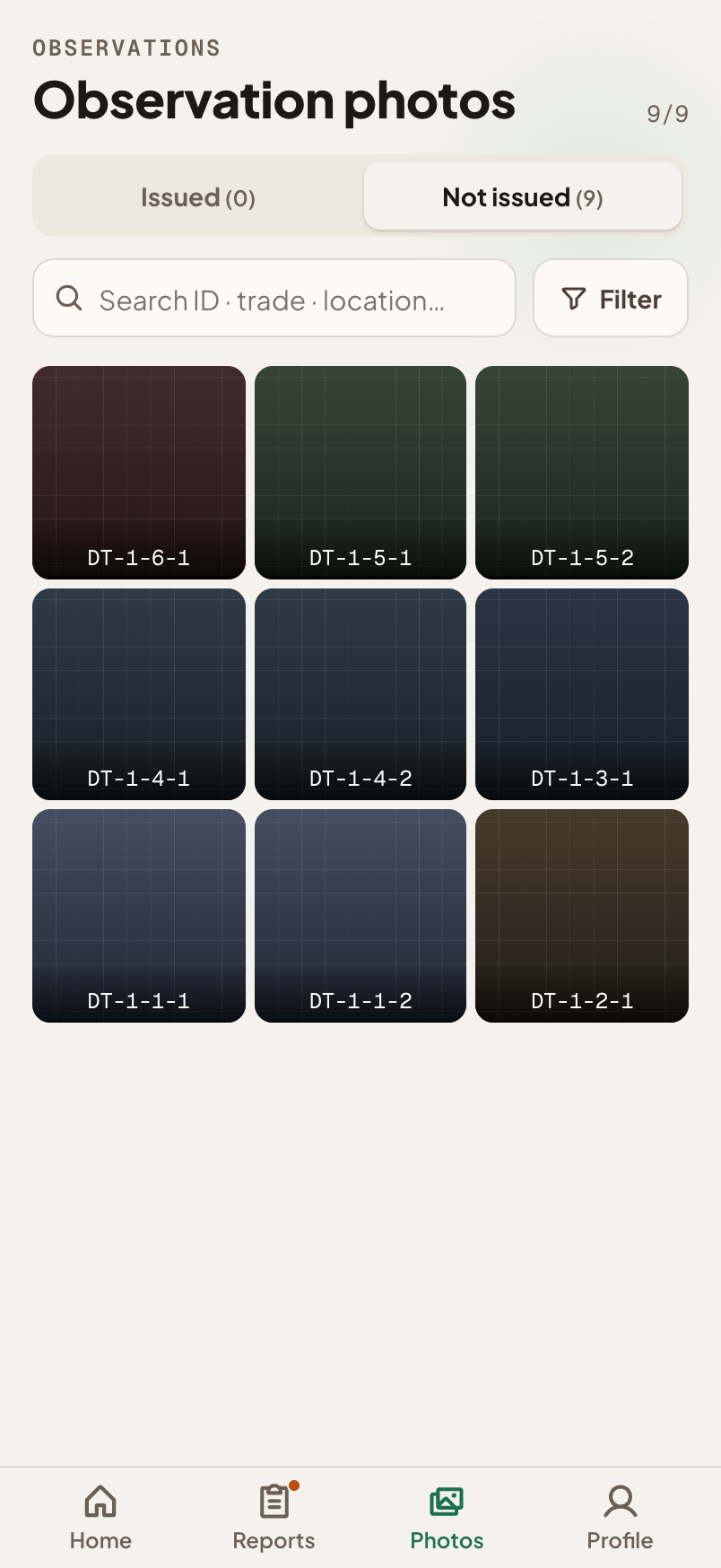The width and height of the screenshot is (721, 1568).
Task: Switch to the Issued tab
Action: [198, 196]
